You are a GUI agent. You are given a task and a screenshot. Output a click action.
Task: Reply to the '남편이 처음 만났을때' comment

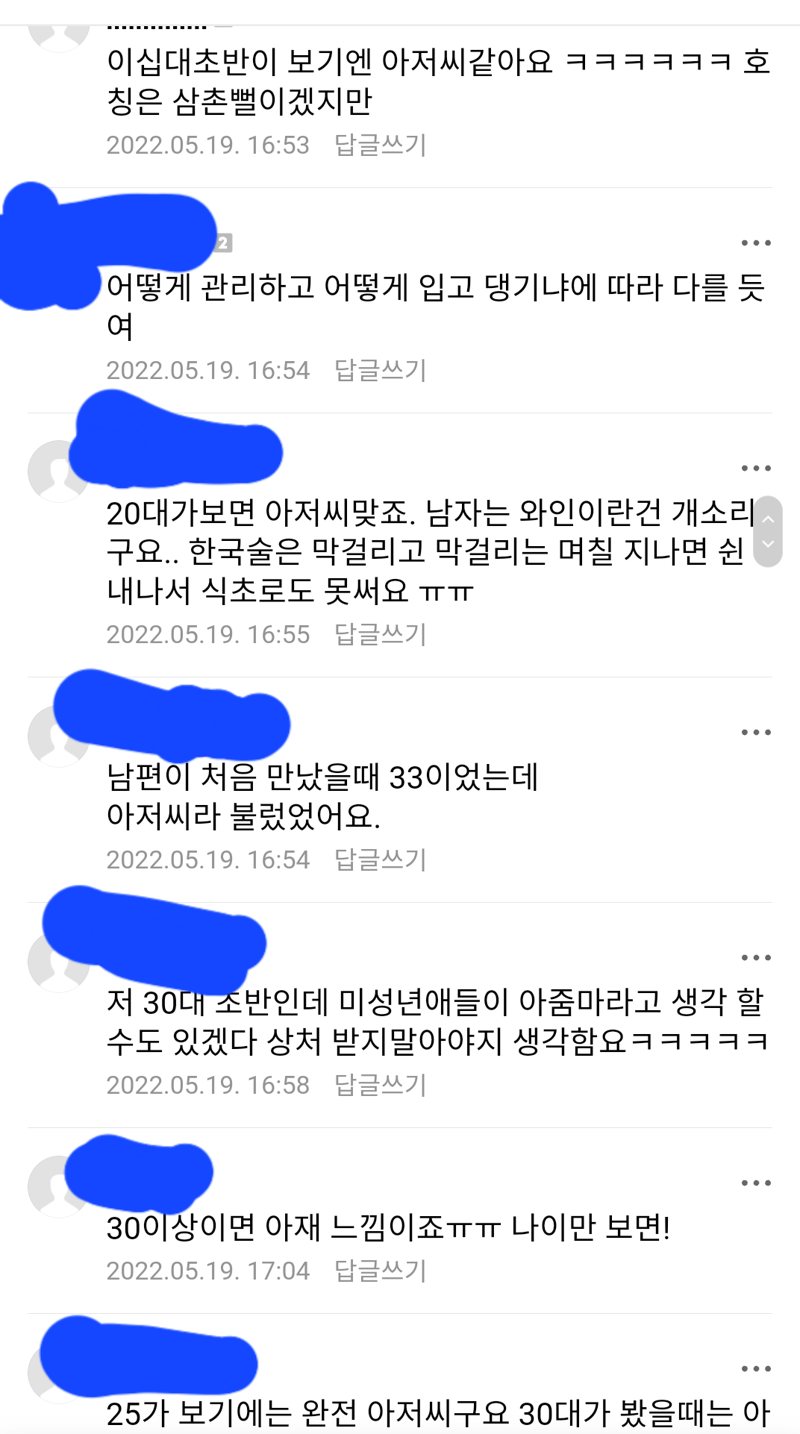pyautogui.click(x=380, y=859)
